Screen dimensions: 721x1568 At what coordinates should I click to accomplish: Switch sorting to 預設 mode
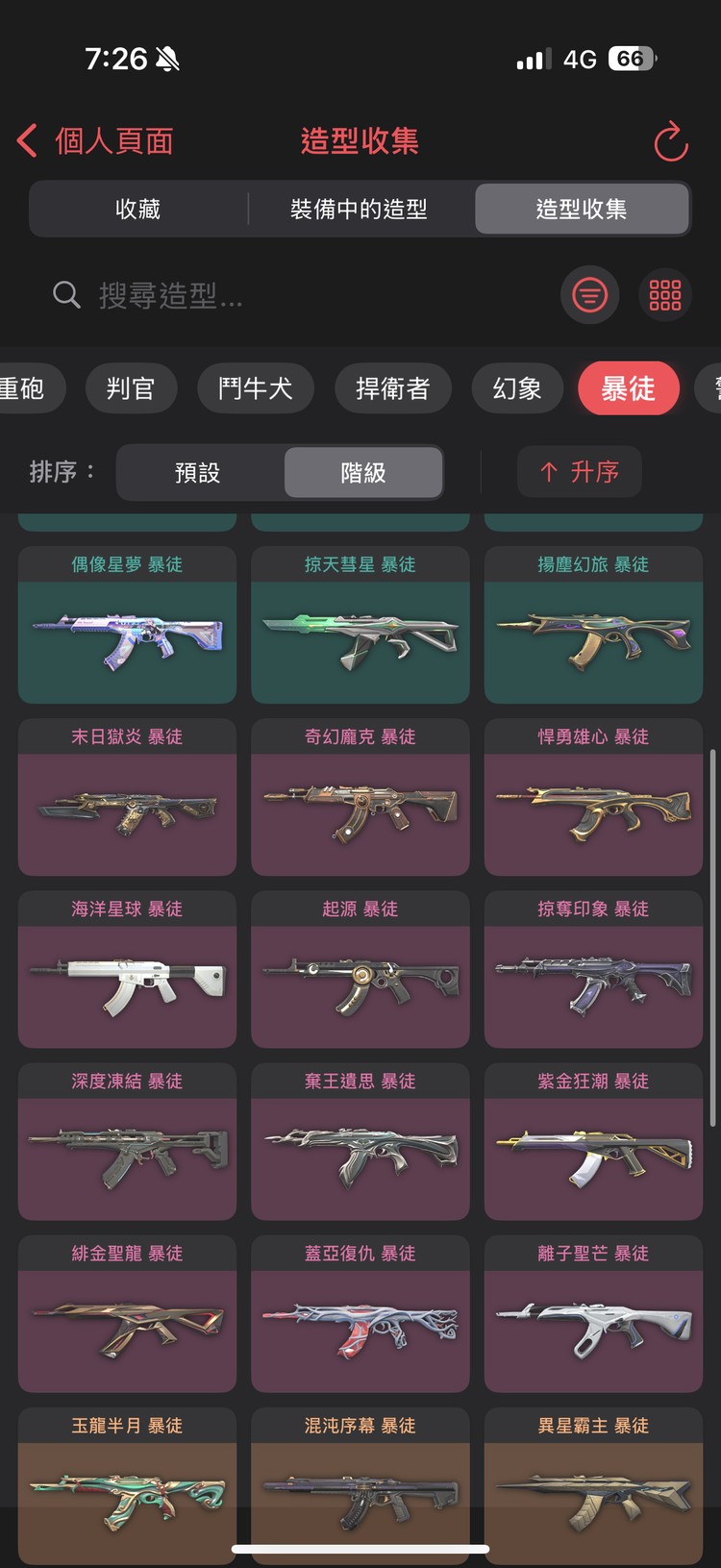point(199,472)
